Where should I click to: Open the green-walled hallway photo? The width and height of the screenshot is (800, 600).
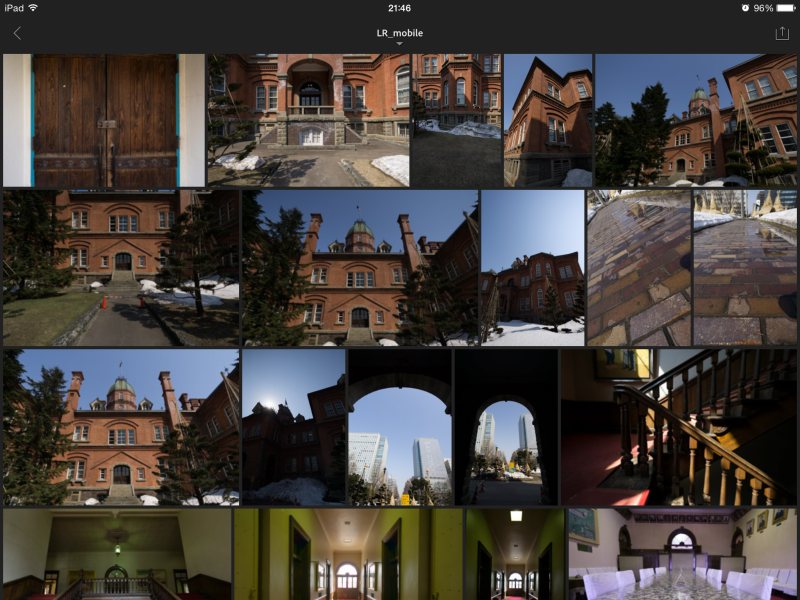347,555
